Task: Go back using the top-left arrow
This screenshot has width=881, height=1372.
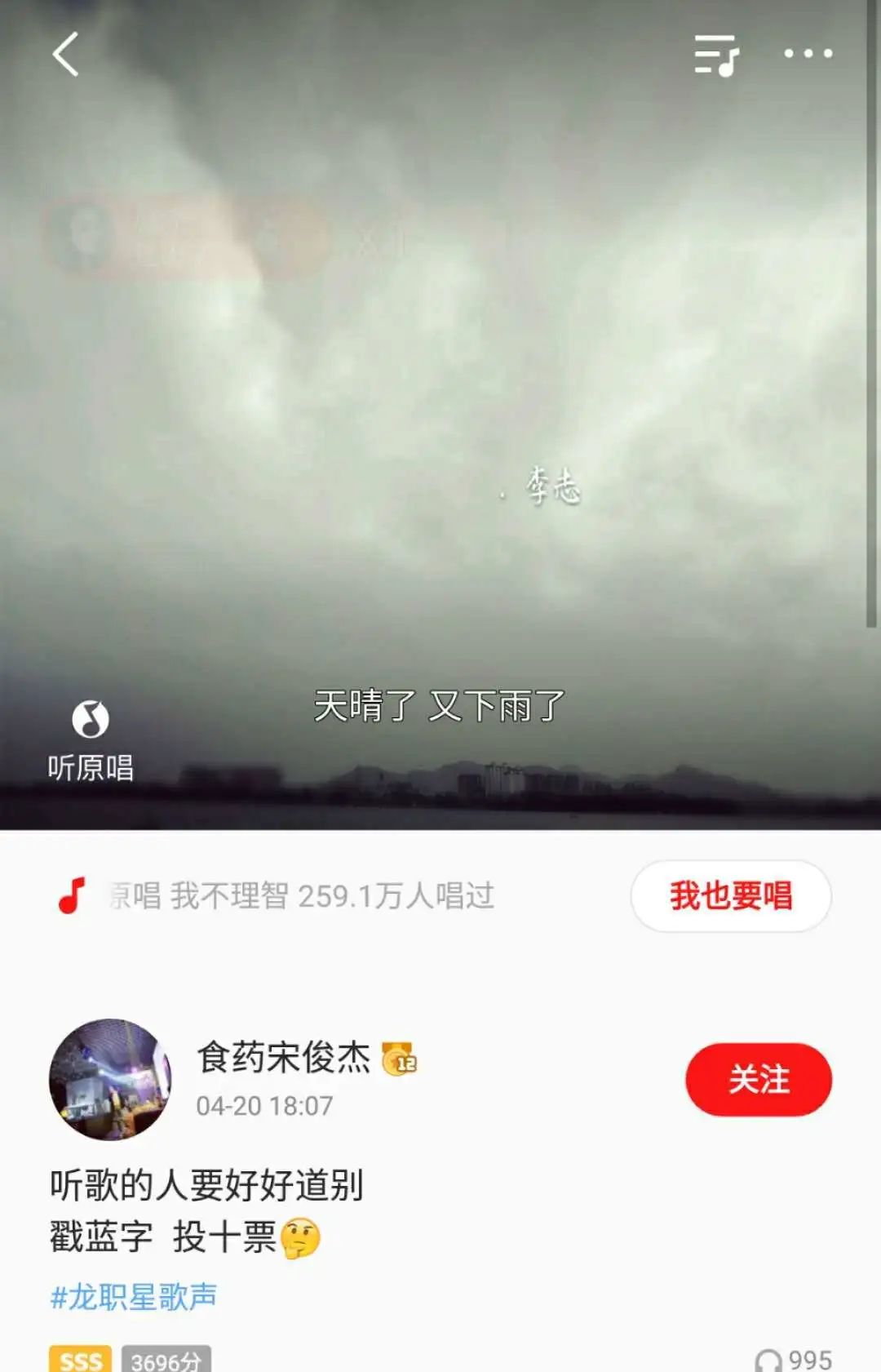Action: (65, 55)
